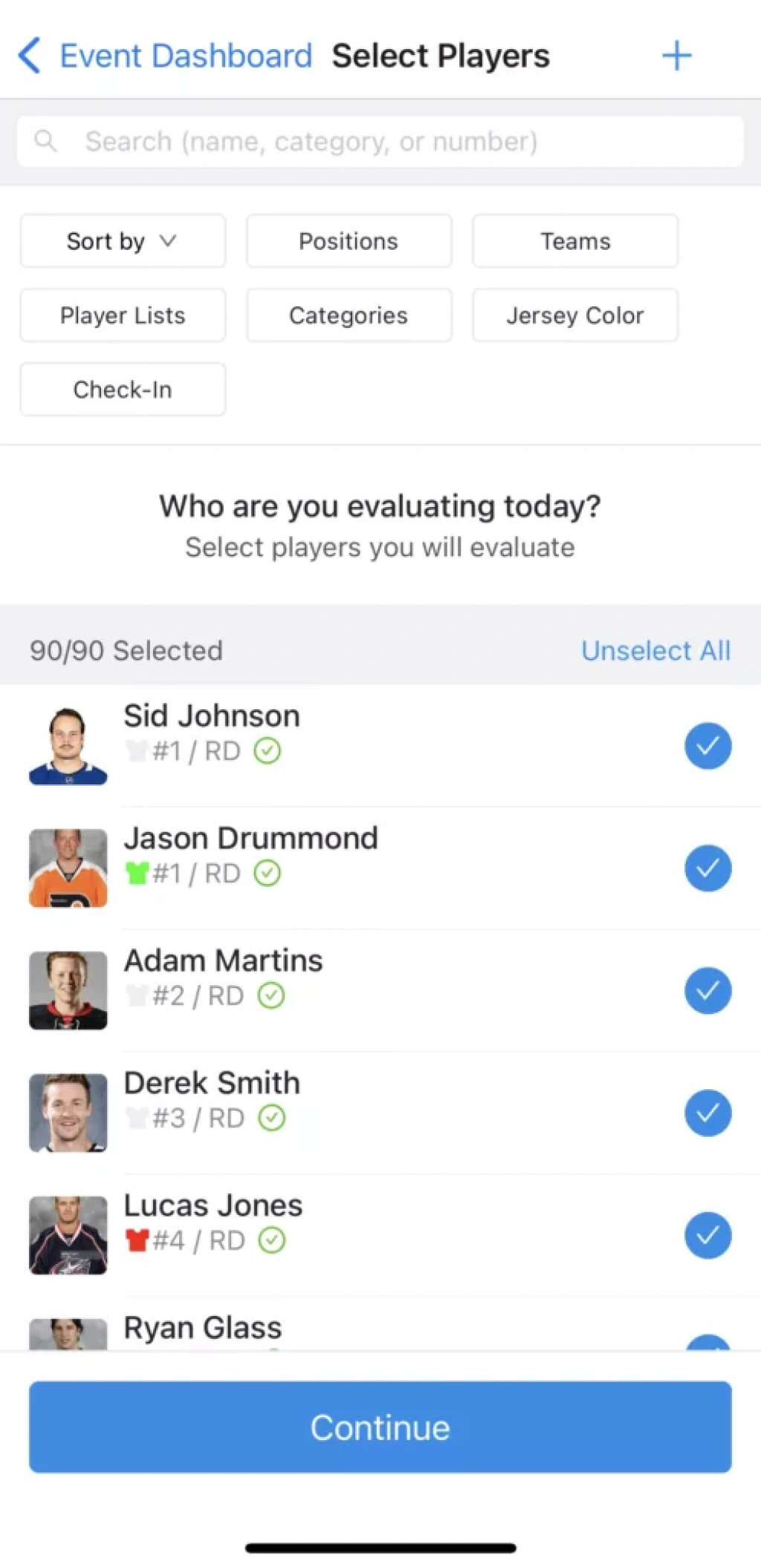761x1568 pixels.
Task: Toggle selection for Adam Martins
Action: point(707,990)
